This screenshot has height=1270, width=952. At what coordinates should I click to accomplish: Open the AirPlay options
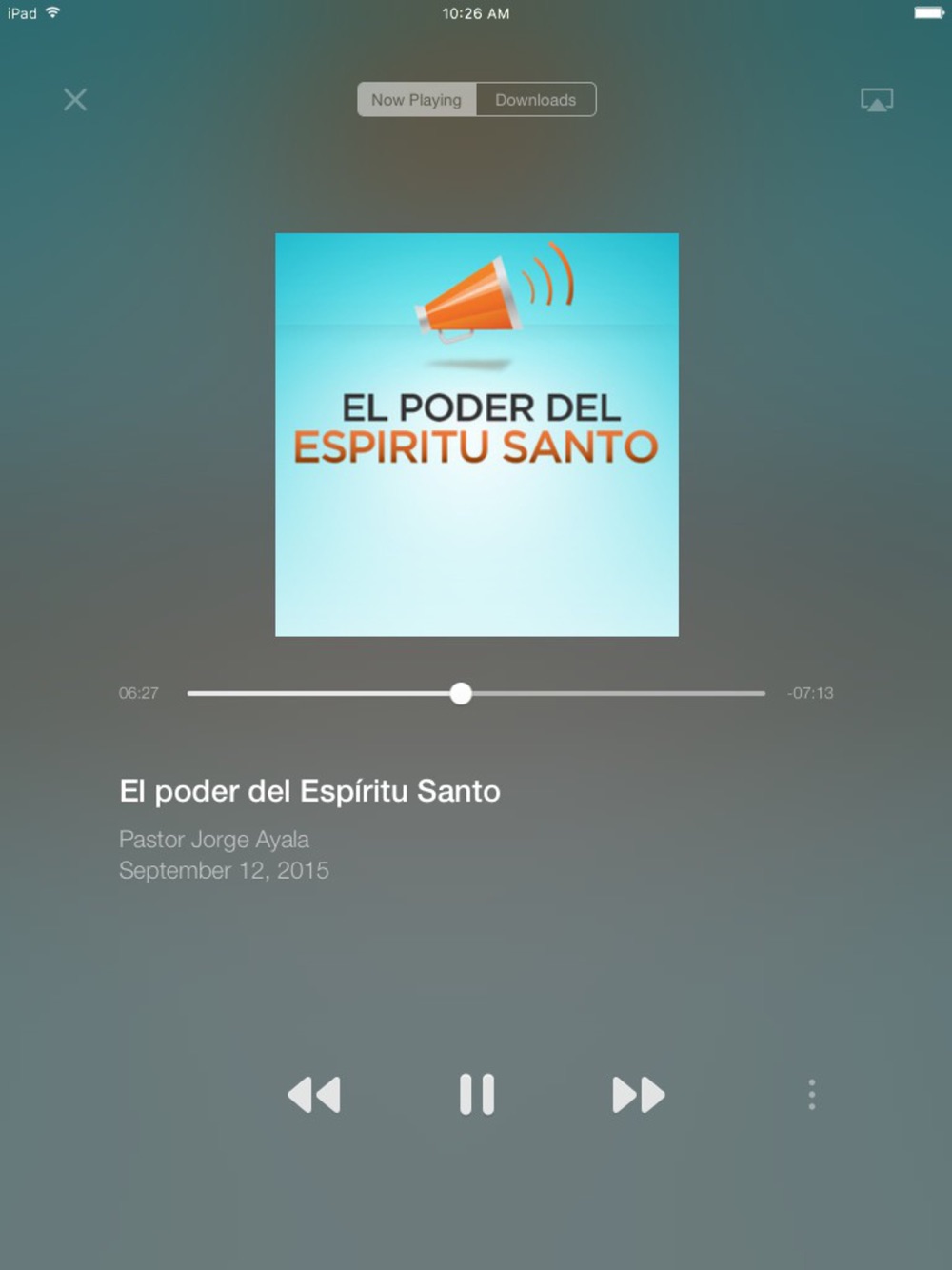(x=876, y=100)
